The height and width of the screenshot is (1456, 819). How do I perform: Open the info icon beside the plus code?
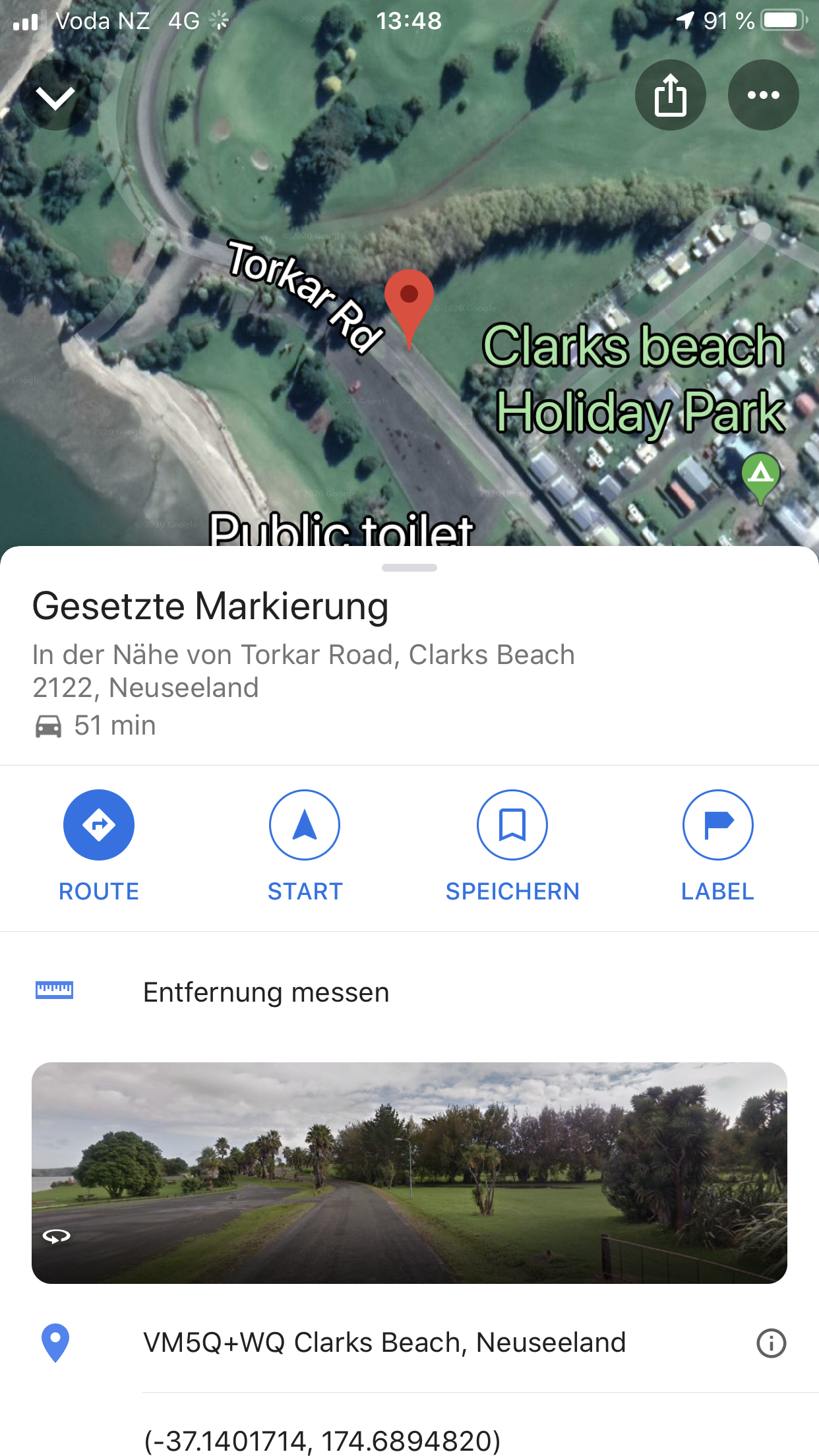pos(771,1343)
